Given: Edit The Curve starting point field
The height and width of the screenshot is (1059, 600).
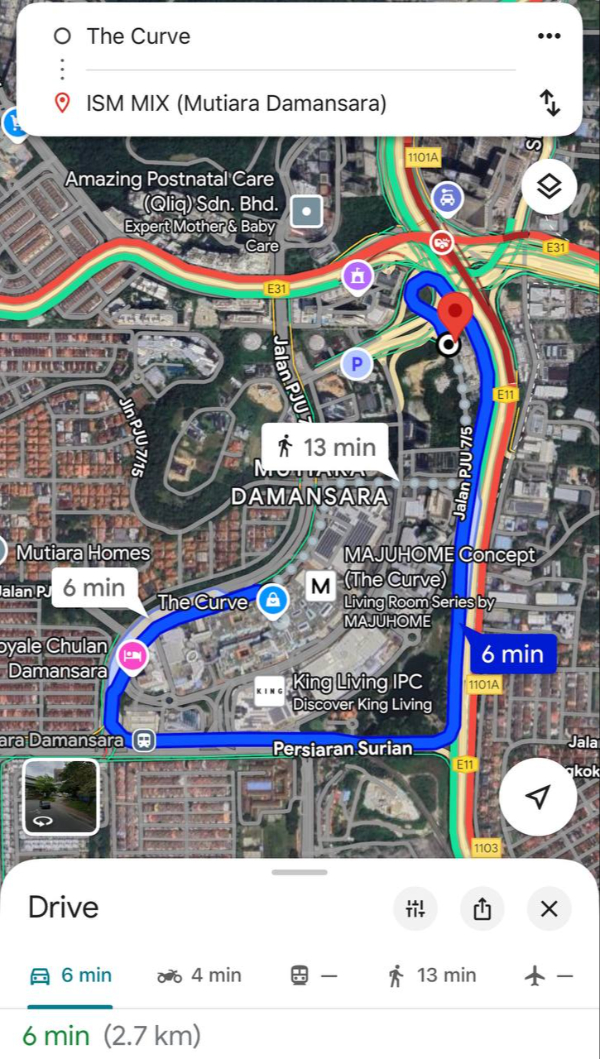Looking at the screenshot, I should point(300,37).
